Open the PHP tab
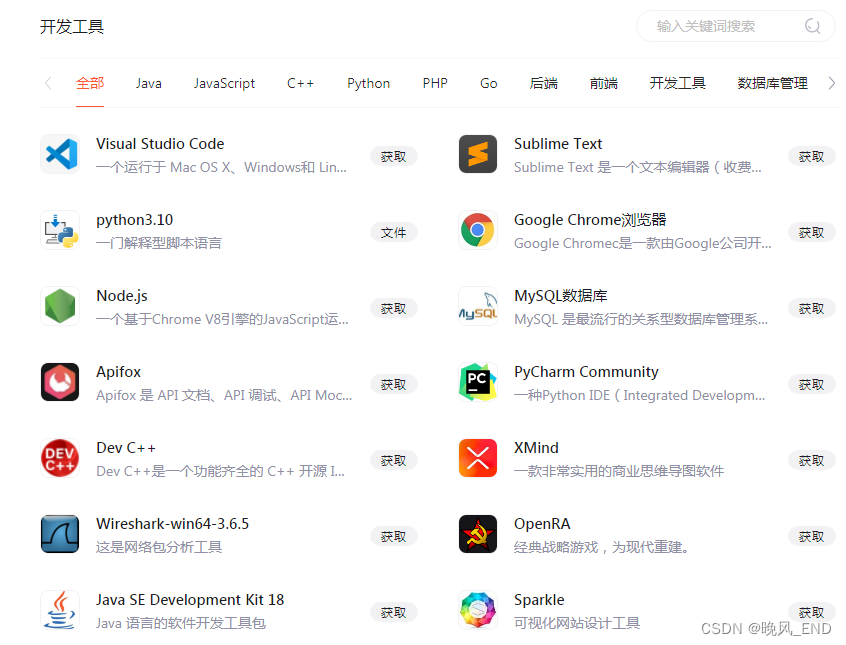Viewport: 846px width, 645px height. (435, 83)
